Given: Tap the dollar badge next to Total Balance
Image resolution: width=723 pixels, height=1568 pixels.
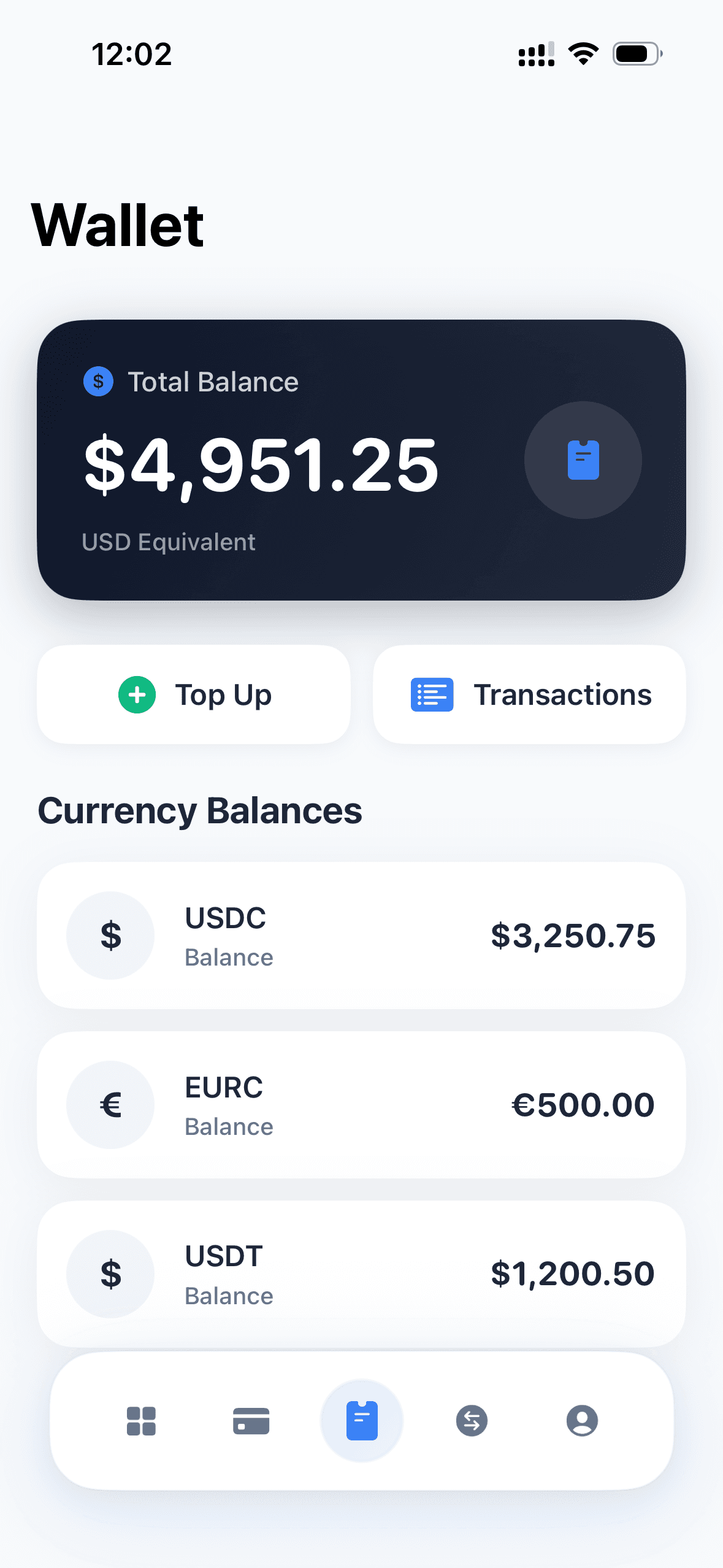Looking at the screenshot, I should tap(99, 381).
